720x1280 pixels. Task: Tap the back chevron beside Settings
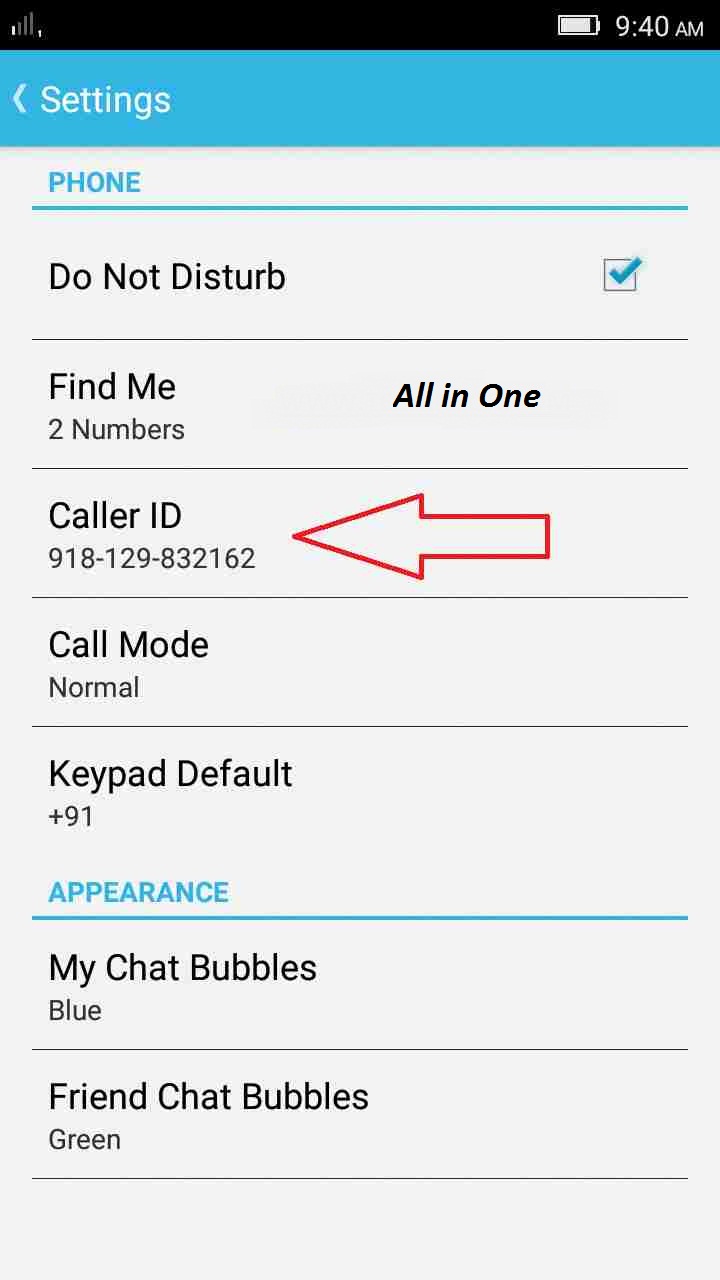pos(19,98)
